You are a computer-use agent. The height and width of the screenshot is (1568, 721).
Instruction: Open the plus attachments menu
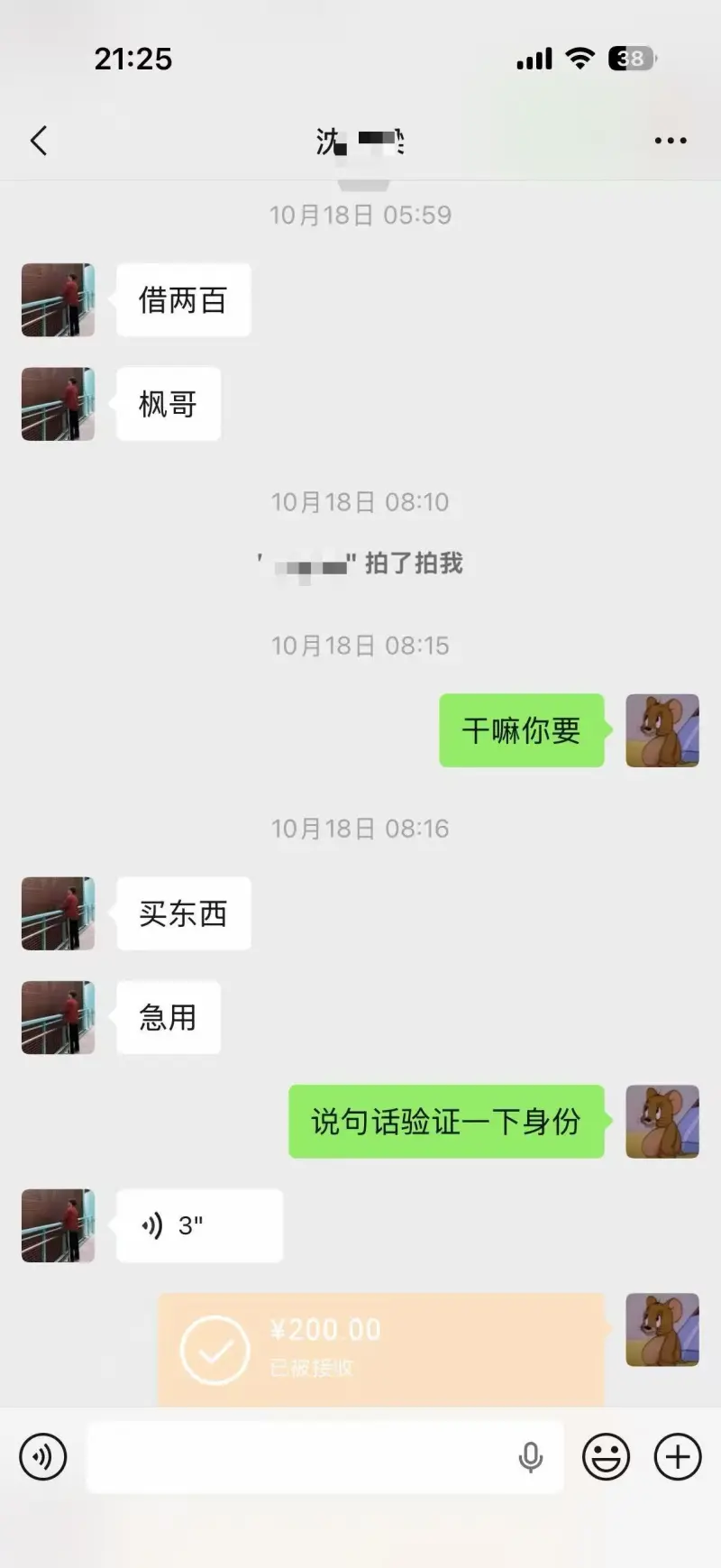click(678, 1457)
